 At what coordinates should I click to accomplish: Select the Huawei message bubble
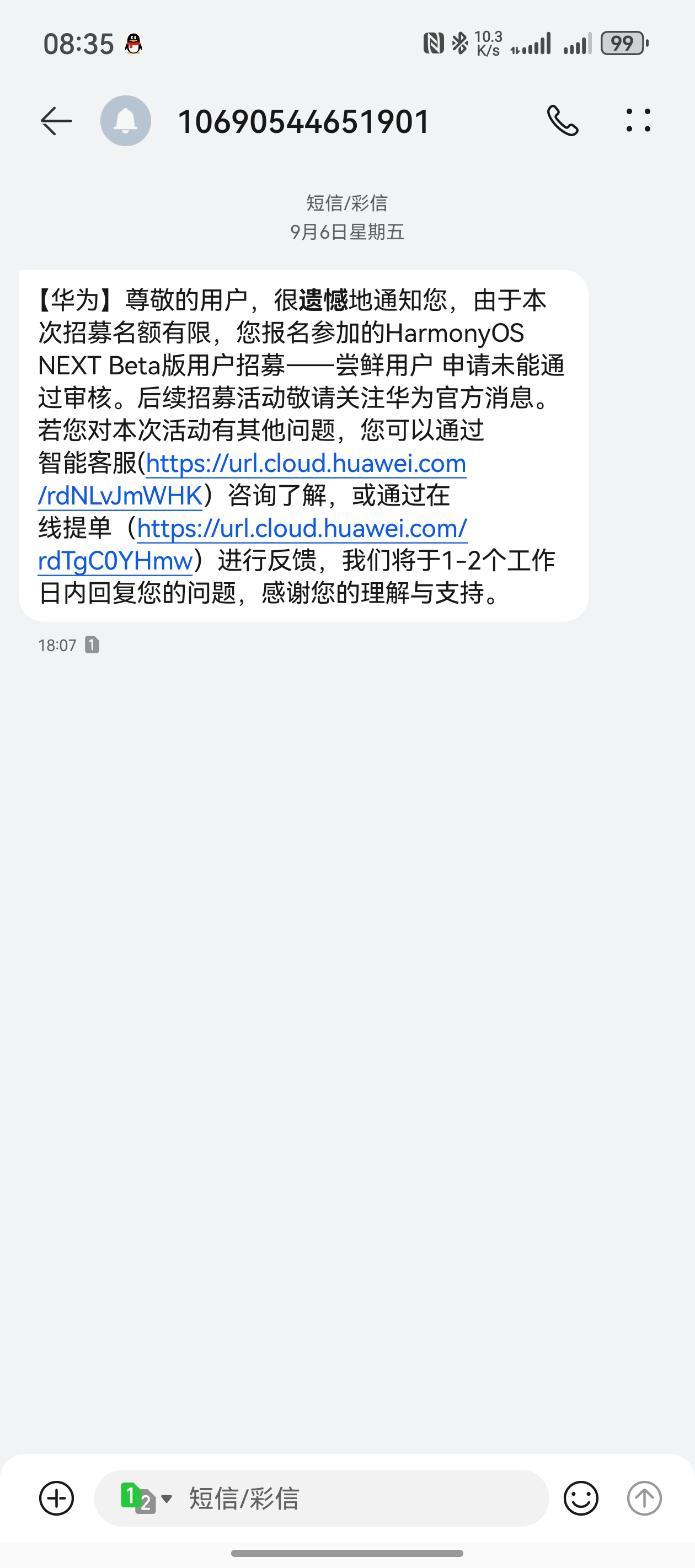[x=303, y=444]
